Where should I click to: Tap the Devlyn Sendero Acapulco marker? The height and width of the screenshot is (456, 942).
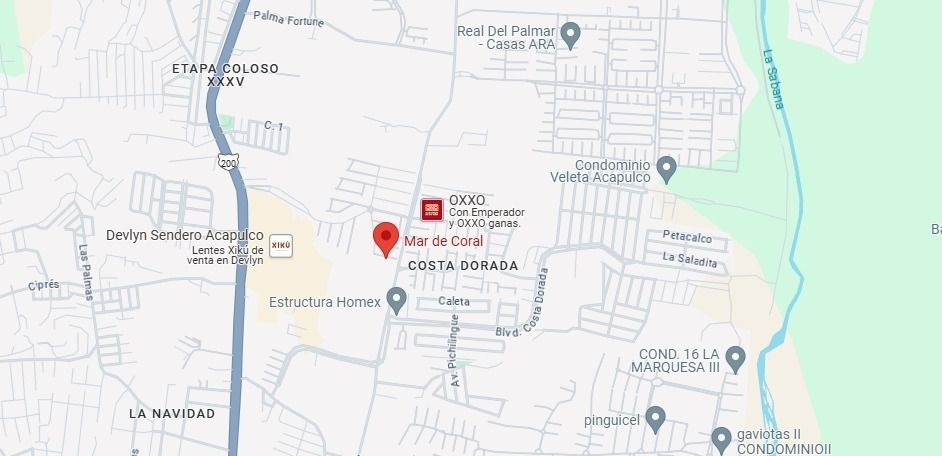point(281,246)
